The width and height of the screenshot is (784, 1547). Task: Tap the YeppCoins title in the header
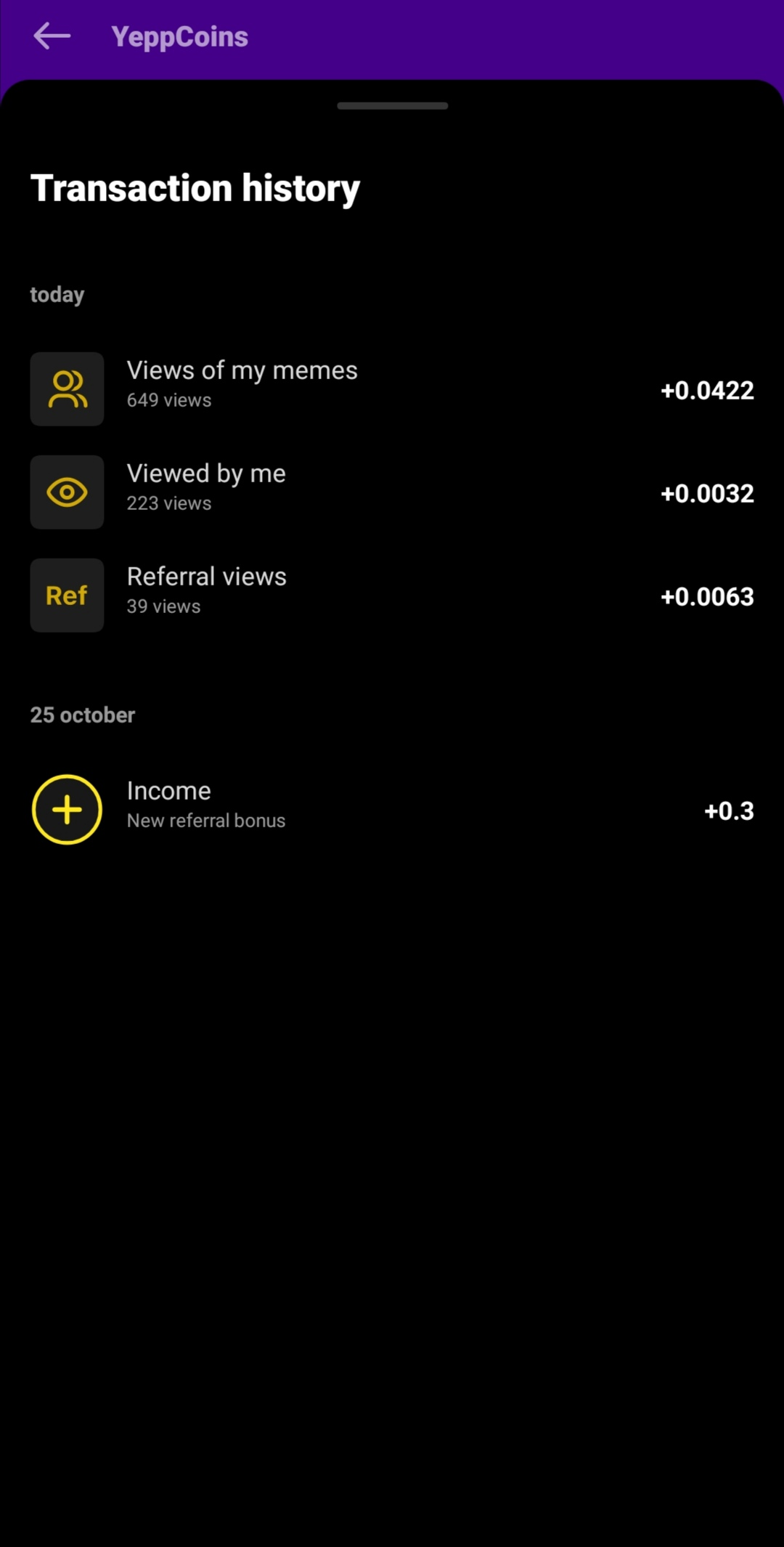[179, 36]
